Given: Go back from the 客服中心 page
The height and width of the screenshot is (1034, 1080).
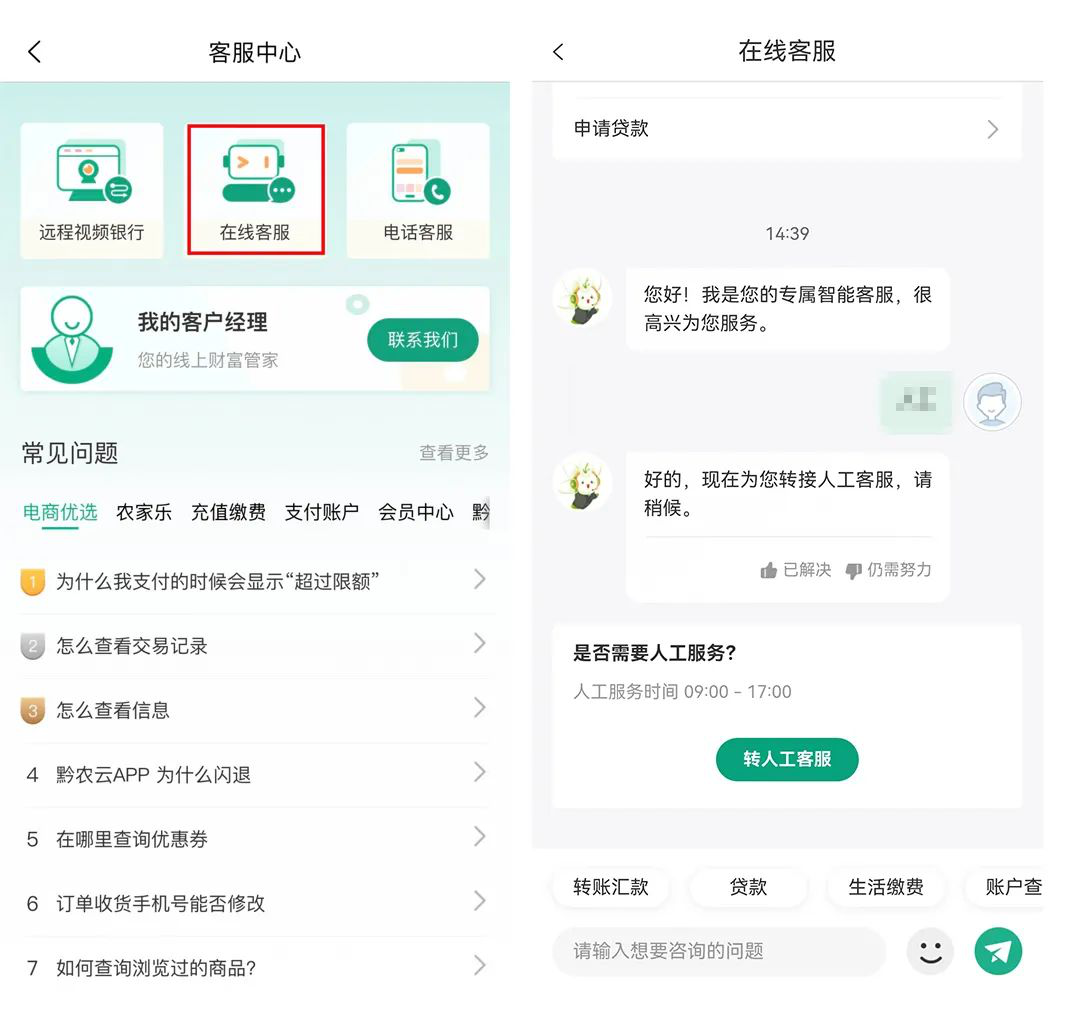Looking at the screenshot, I should (x=35, y=52).
